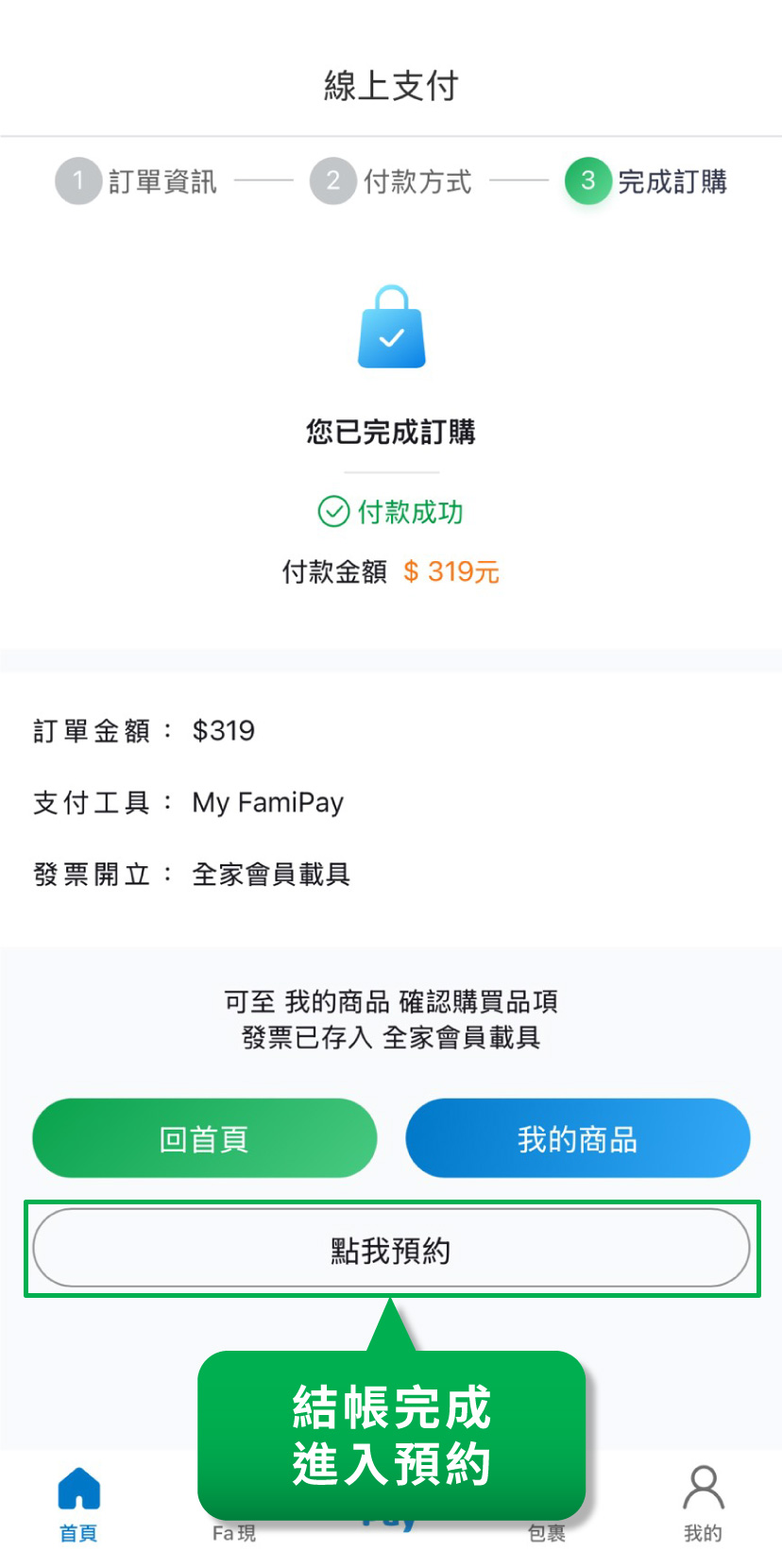Switch to the 首頁 tab

pos(78,1504)
